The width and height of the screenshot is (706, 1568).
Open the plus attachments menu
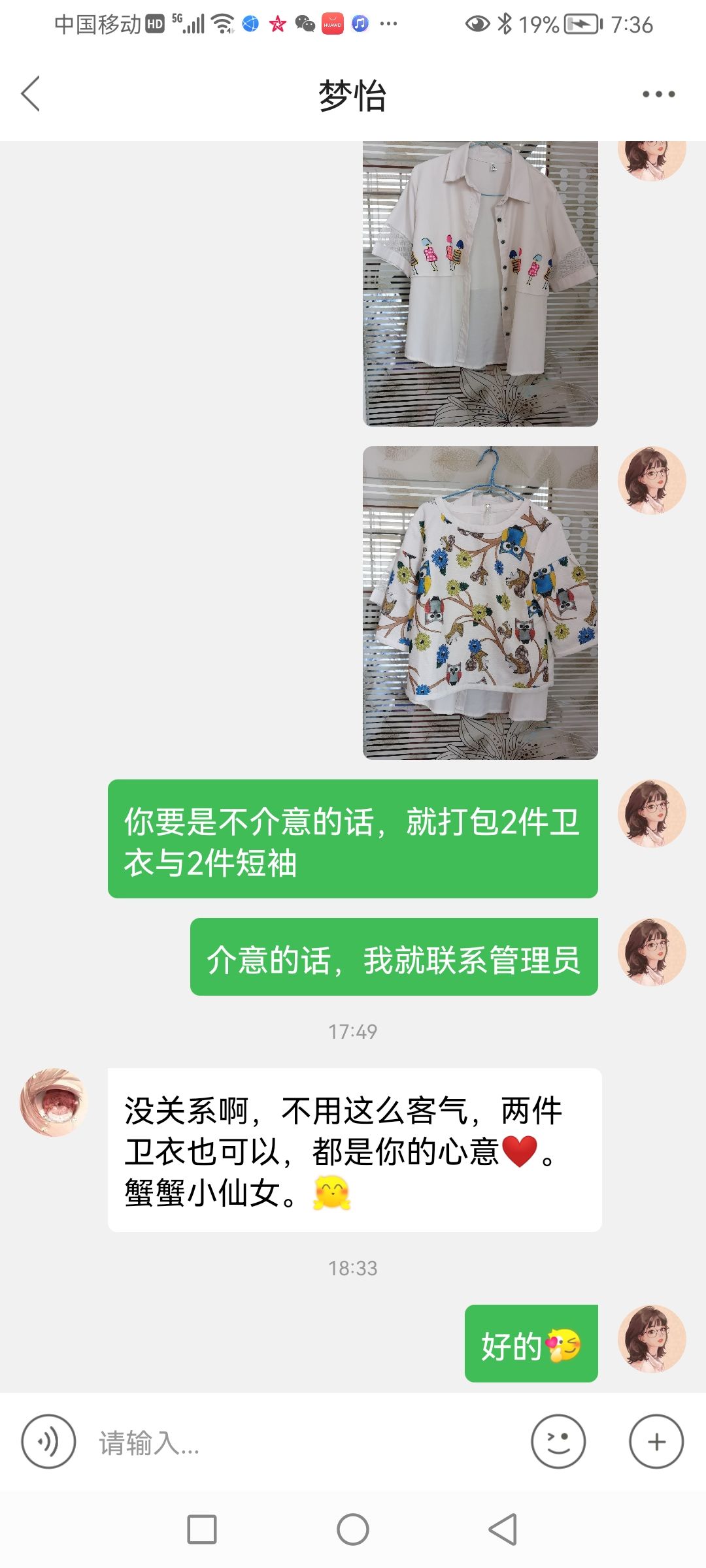coord(656,1441)
